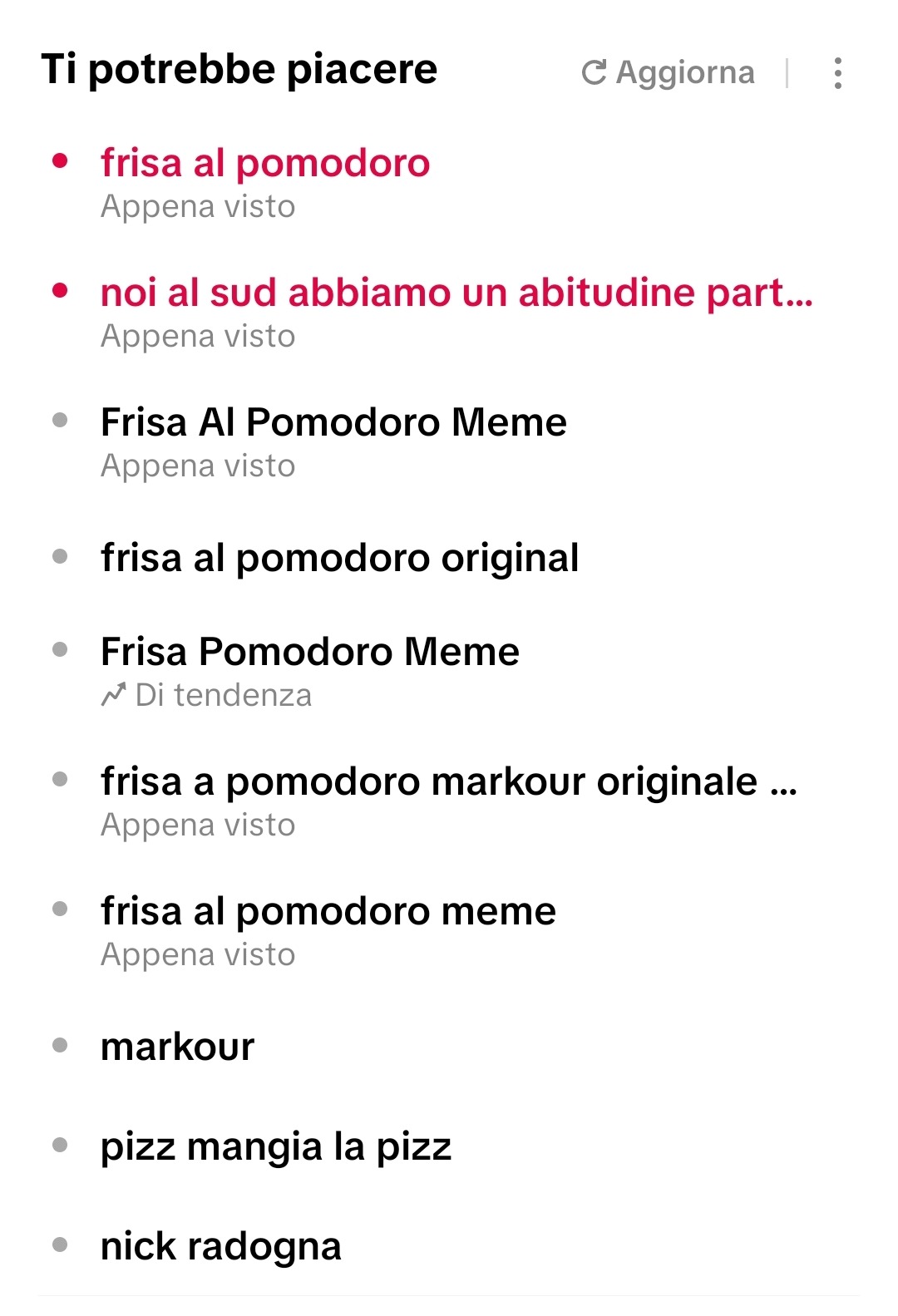This screenshot has height=1316, width=898.
Task: Open "frisa al pomodoro original" suggestion
Action: [339, 558]
